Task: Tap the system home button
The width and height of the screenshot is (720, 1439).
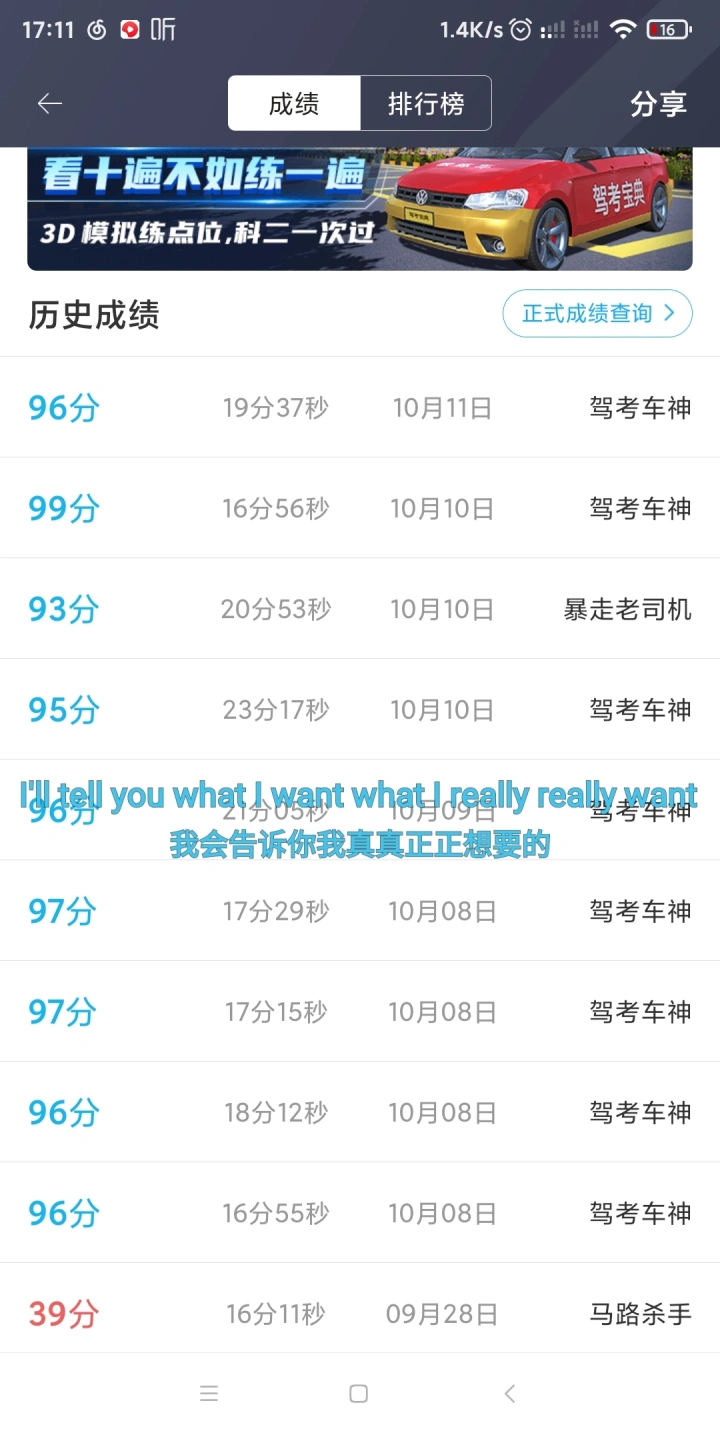Action: pos(359,1394)
